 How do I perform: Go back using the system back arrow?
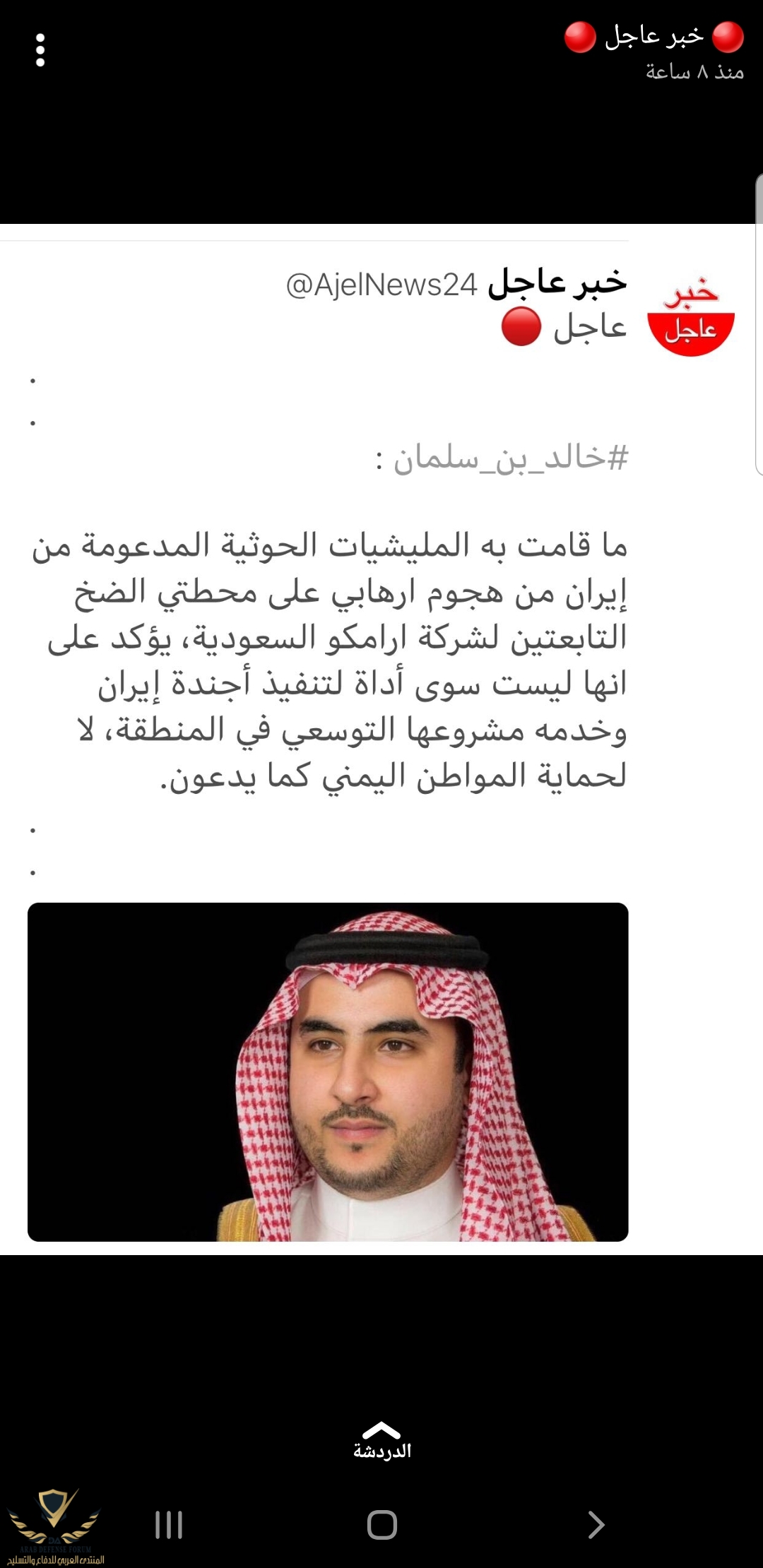pyautogui.click(x=596, y=1525)
